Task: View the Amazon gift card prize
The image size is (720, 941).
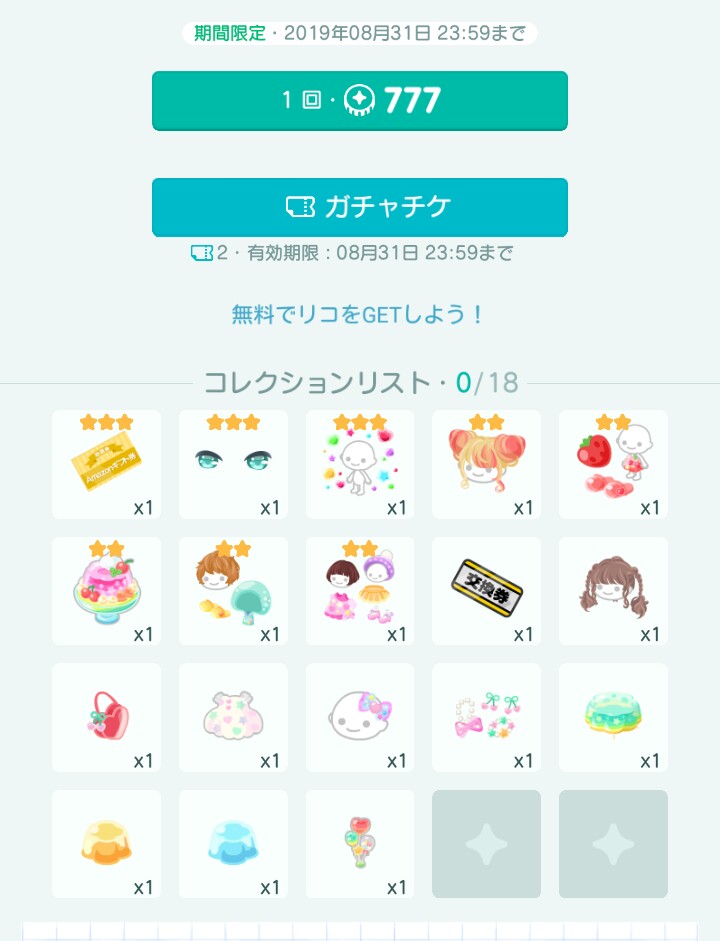Action: (x=106, y=464)
